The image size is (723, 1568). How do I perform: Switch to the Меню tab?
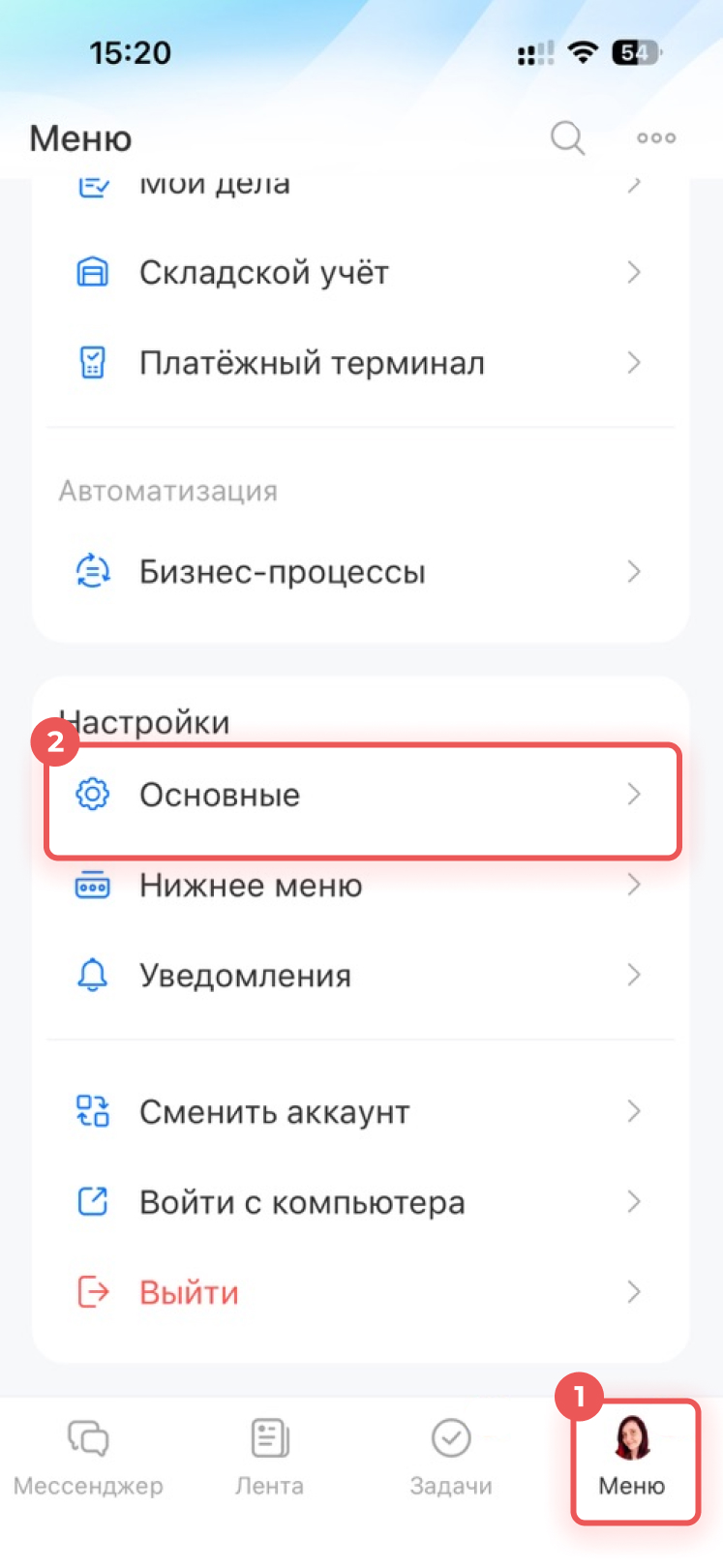coord(632,1458)
